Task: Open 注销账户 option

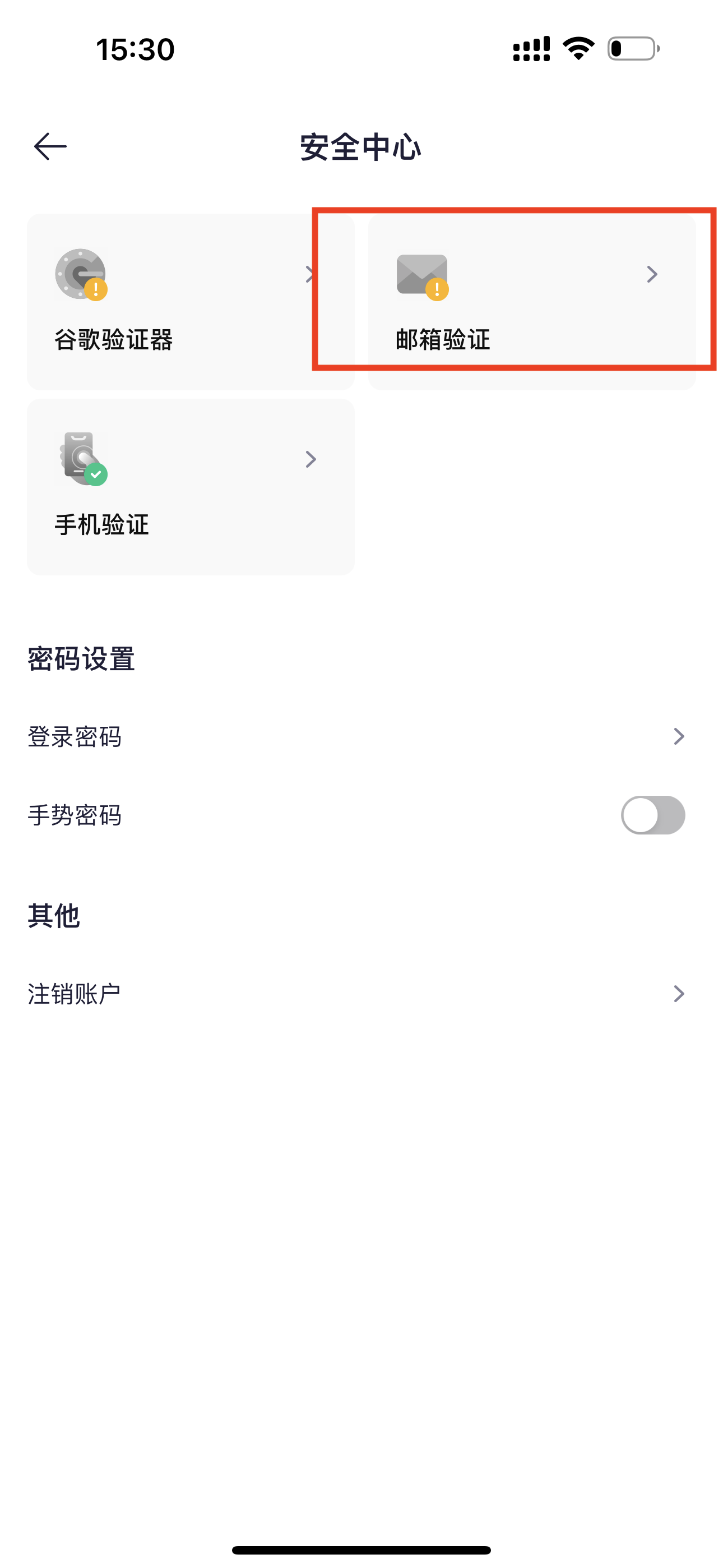Action: point(361,994)
